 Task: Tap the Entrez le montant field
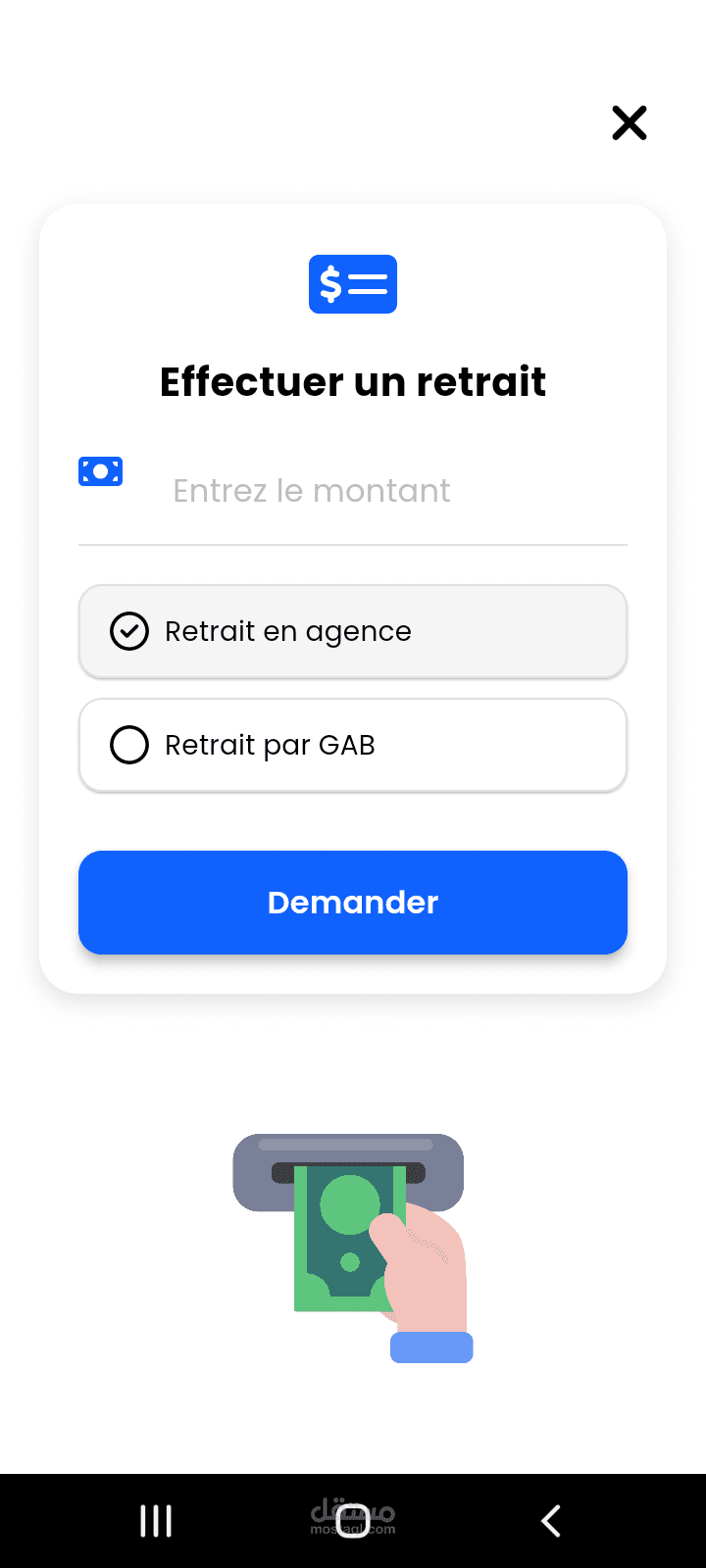[x=353, y=490]
